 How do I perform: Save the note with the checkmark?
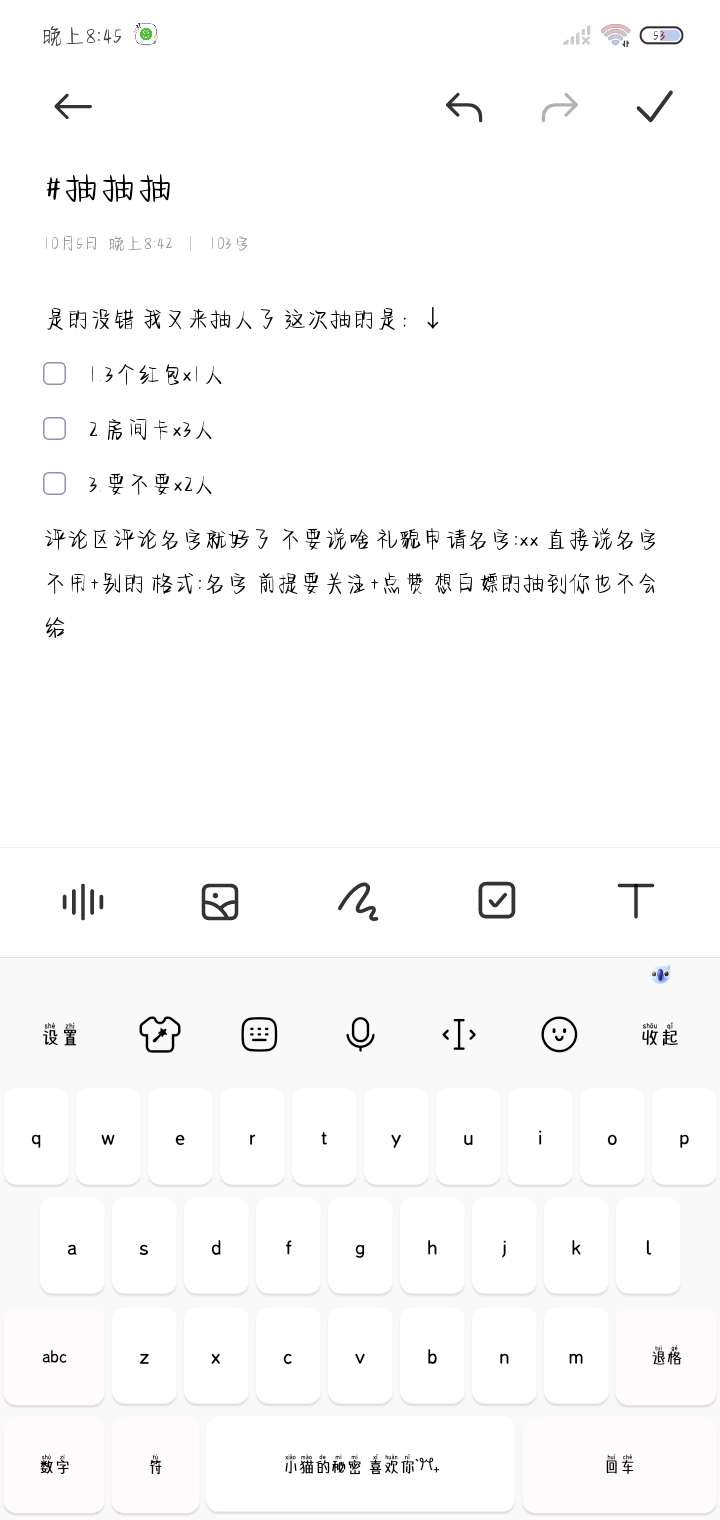pos(654,106)
